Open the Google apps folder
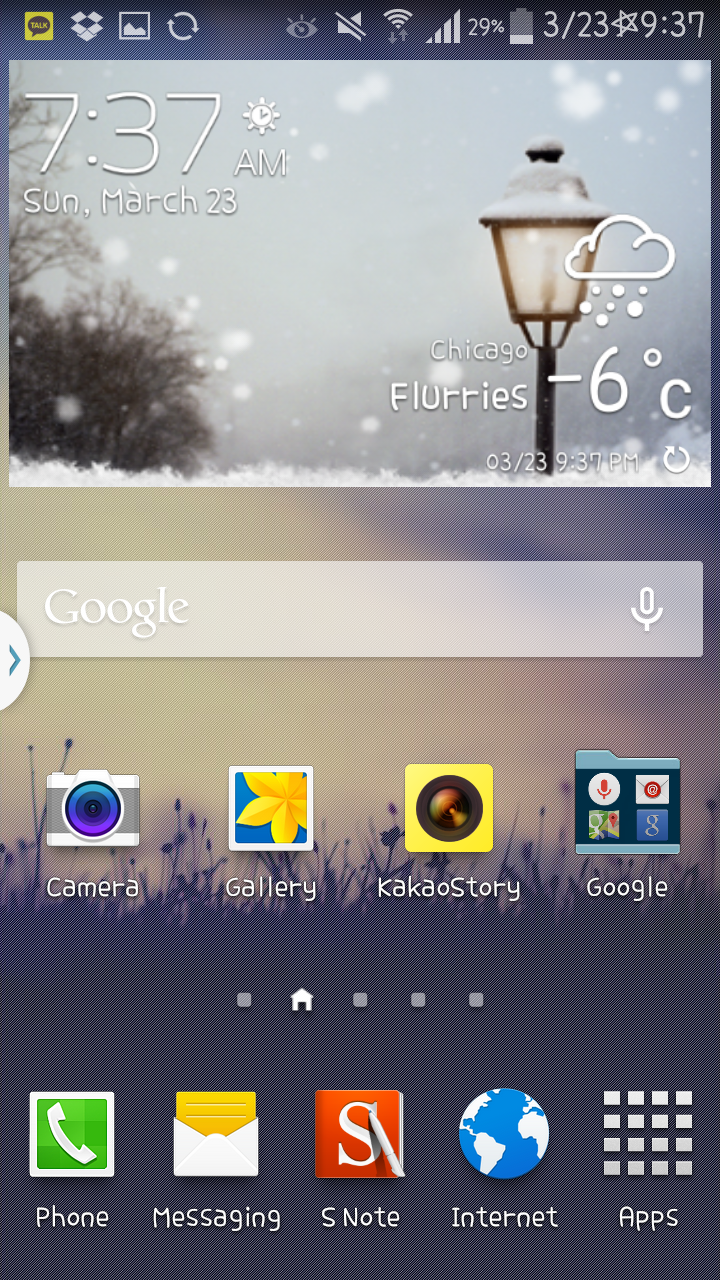720x1280 pixels. pos(627,804)
